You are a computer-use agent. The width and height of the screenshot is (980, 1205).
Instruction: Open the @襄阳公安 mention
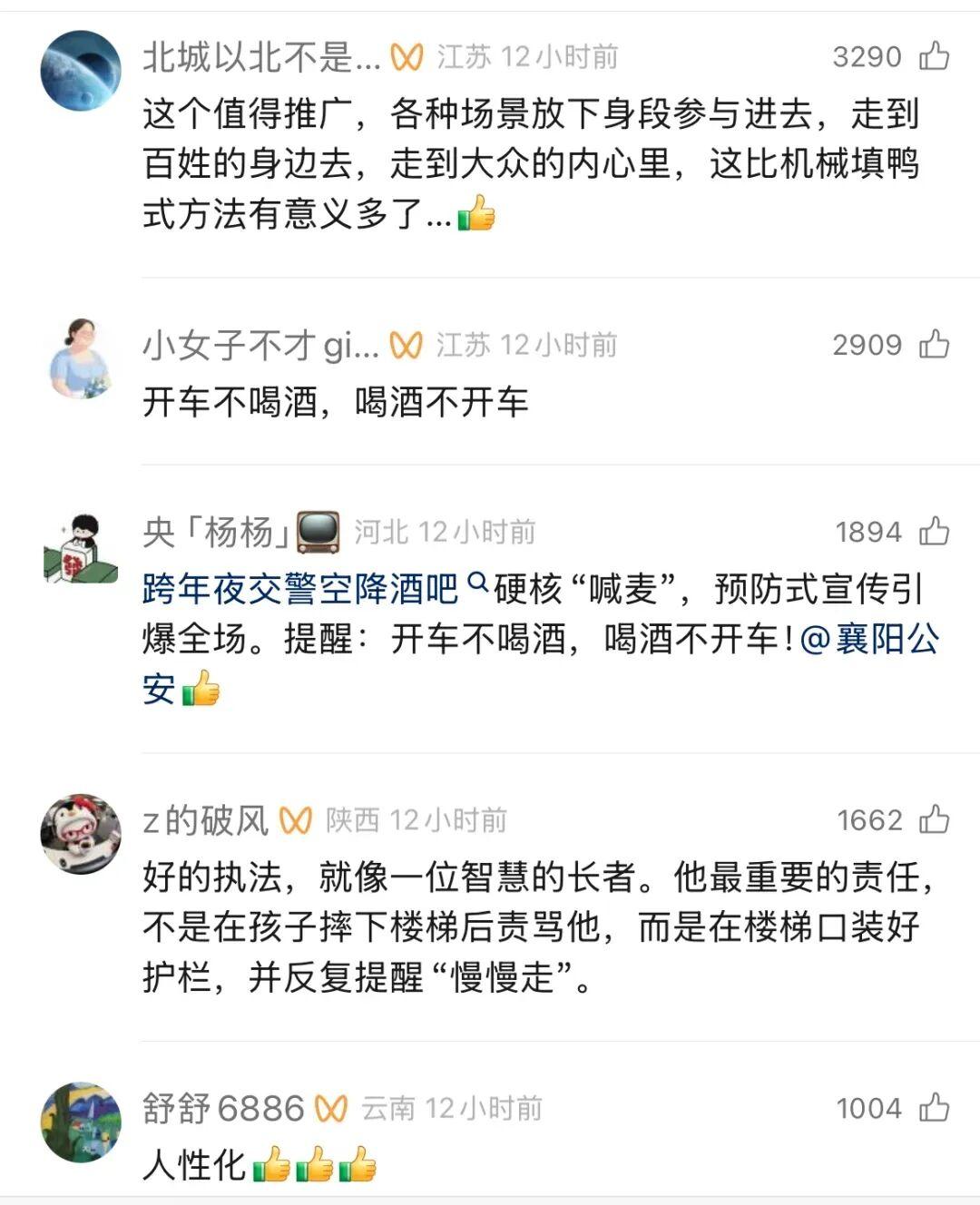[x=869, y=640]
